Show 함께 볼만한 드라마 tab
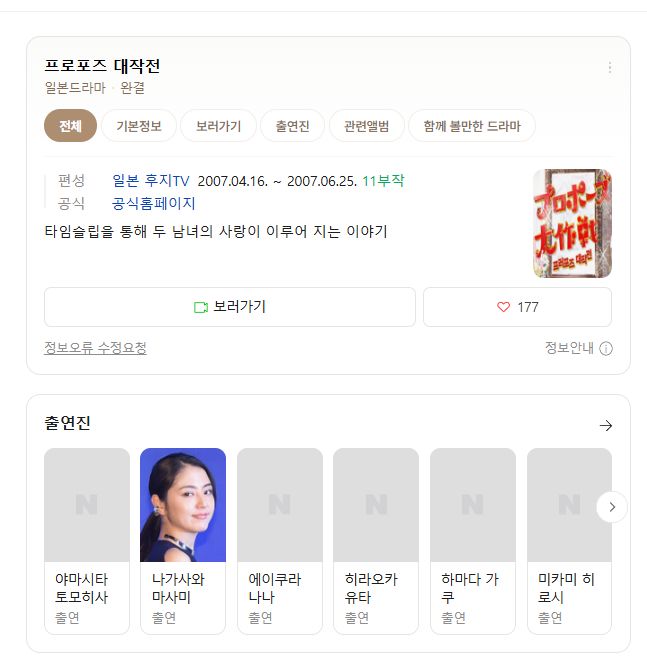Image resolution: width=647 pixels, height=663 pixels. (x=472, y=126)
